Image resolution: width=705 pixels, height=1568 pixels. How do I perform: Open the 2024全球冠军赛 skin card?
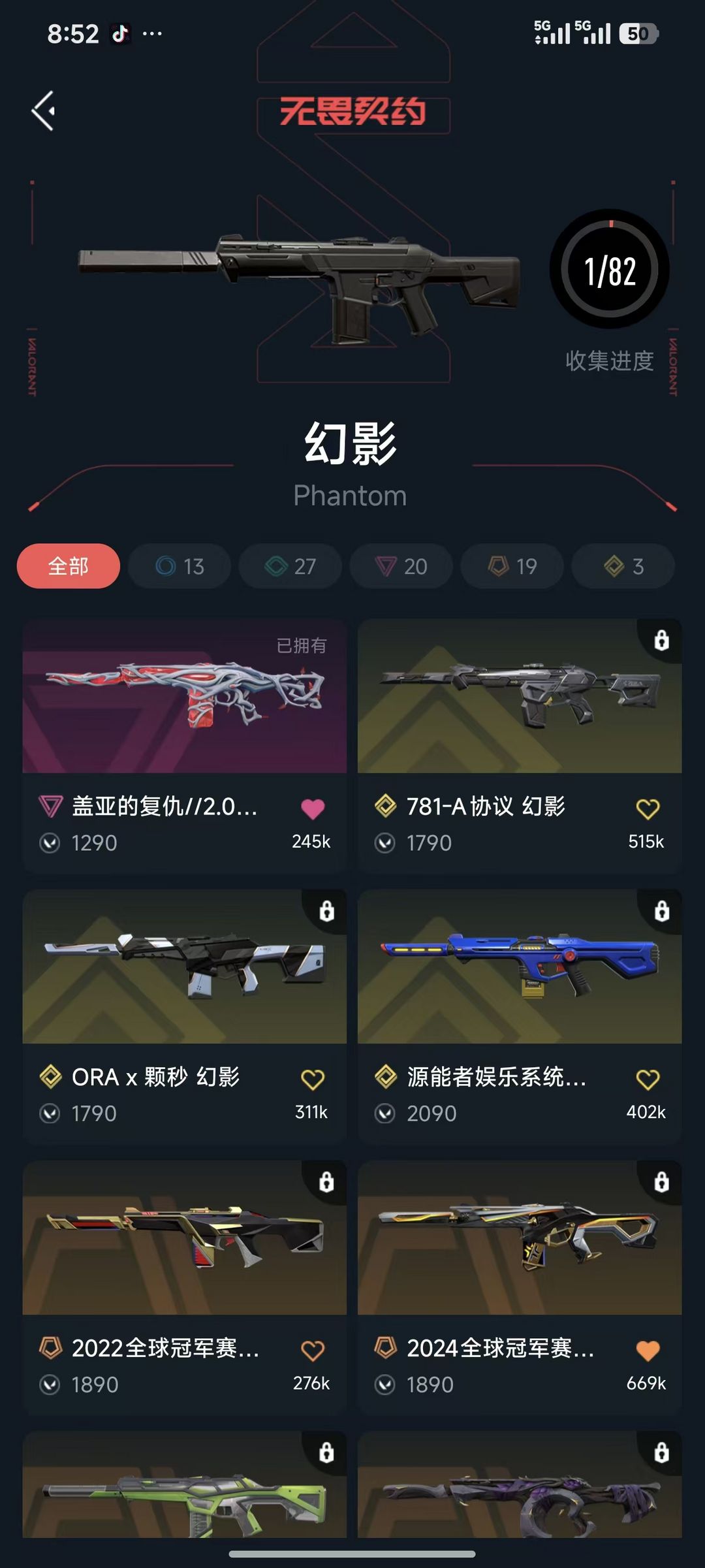520,1238
